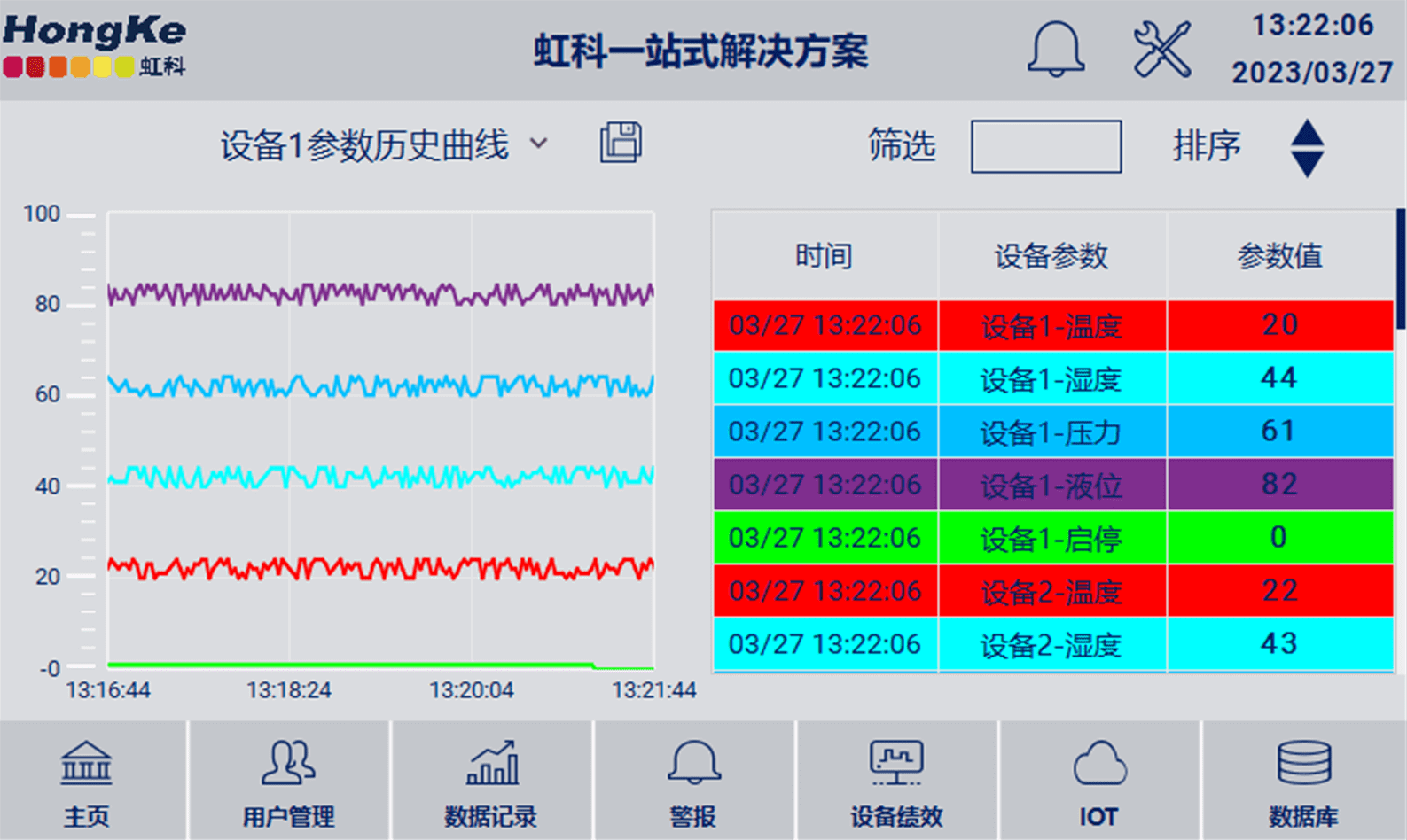Screen dimensions: 1407x840
Task: Open the alarm bell in header
Action: [1055, 50]
